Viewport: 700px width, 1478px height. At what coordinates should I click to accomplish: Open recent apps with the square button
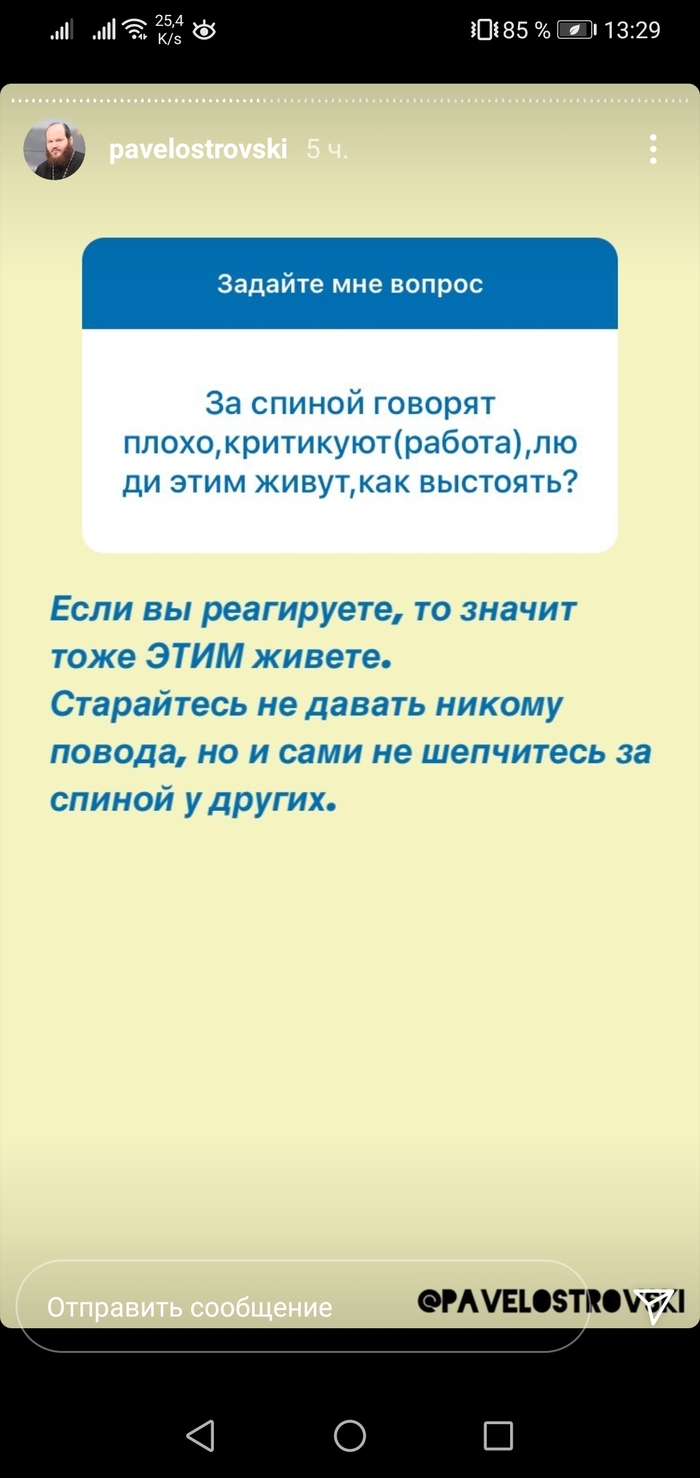pos(498,1435)
